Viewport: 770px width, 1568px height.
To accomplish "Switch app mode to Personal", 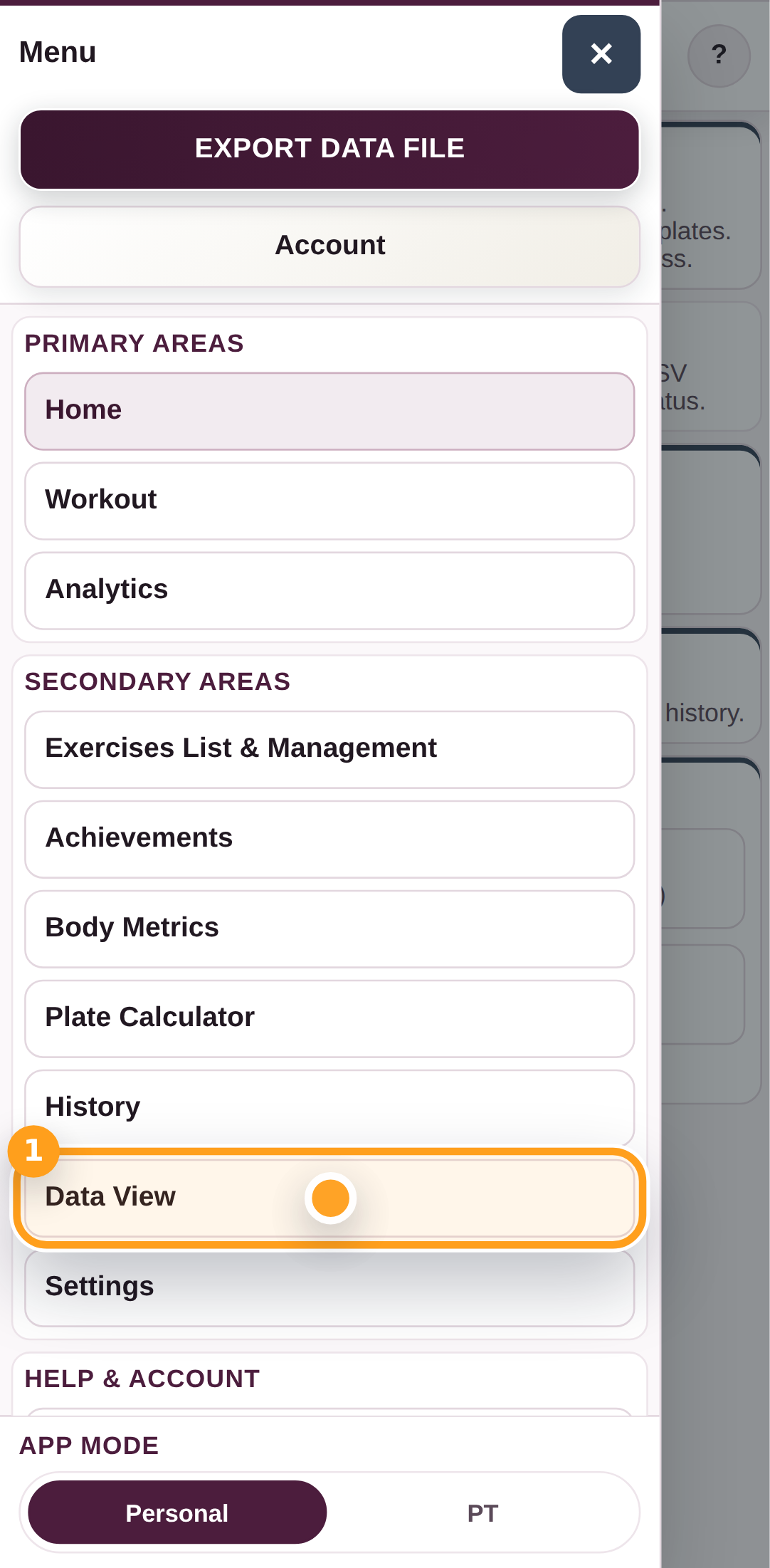I will pyautogui.click(x=177, y=1512).
